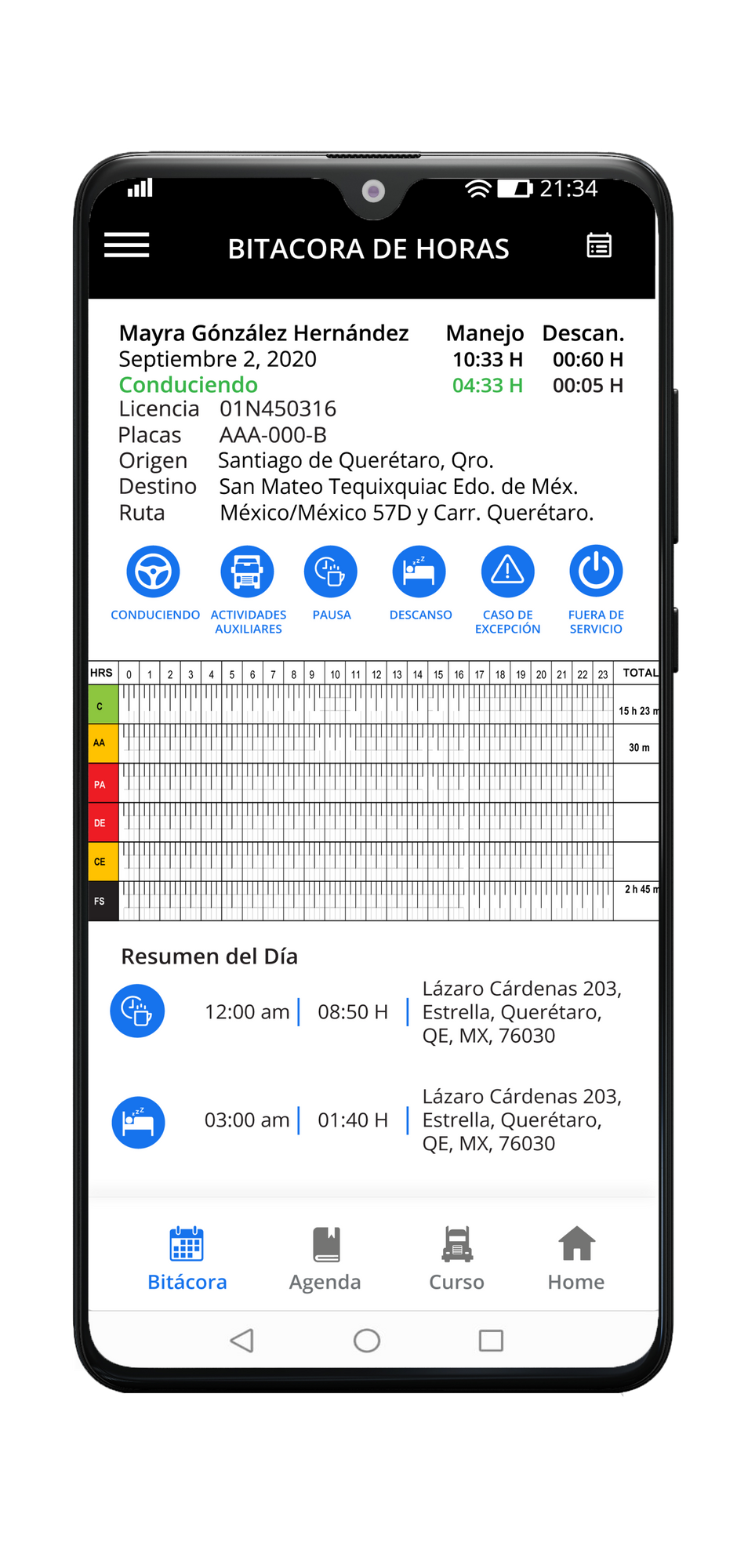This screenshot has height=1568, width=737.
Task: Start a Pausa break
Action: pos(331,572)
